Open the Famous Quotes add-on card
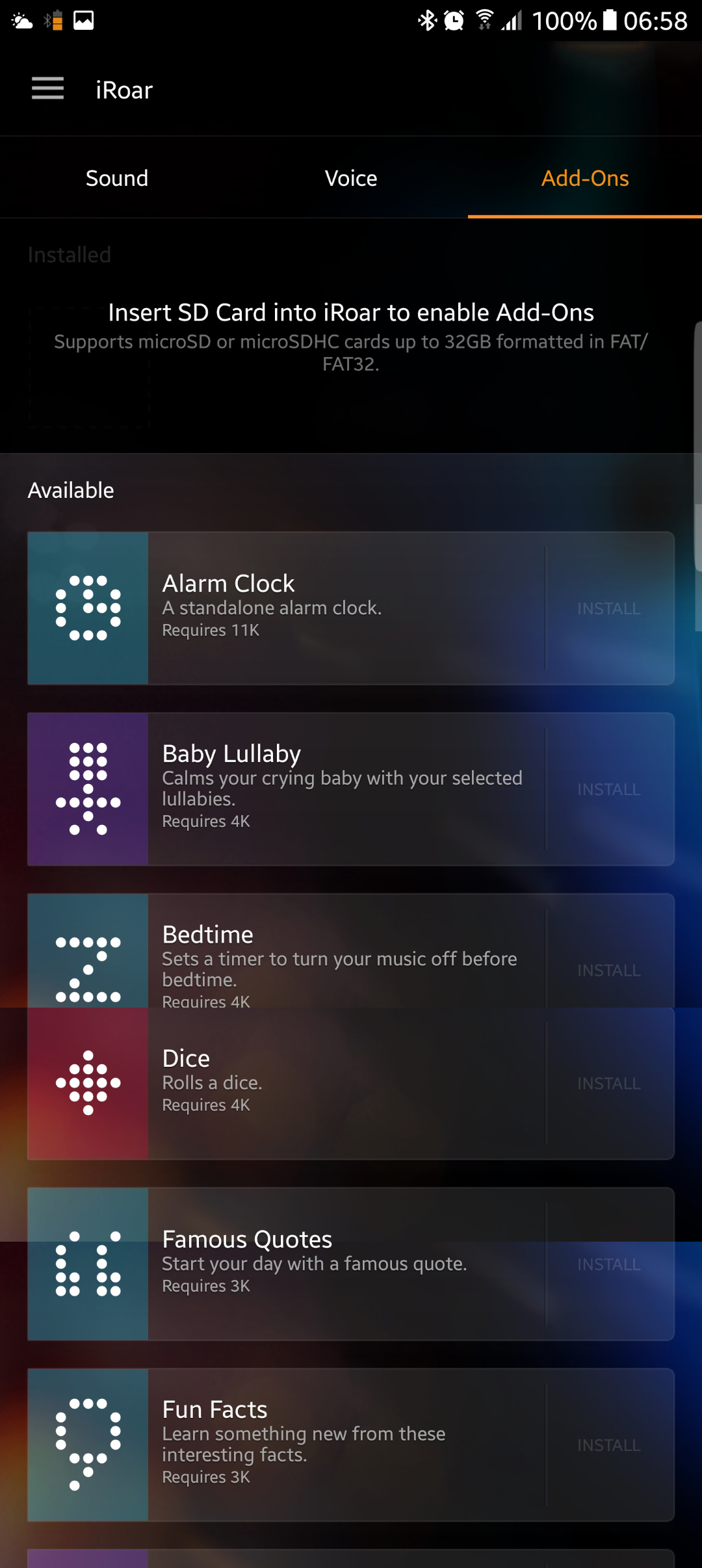 tap(344, 1263)
